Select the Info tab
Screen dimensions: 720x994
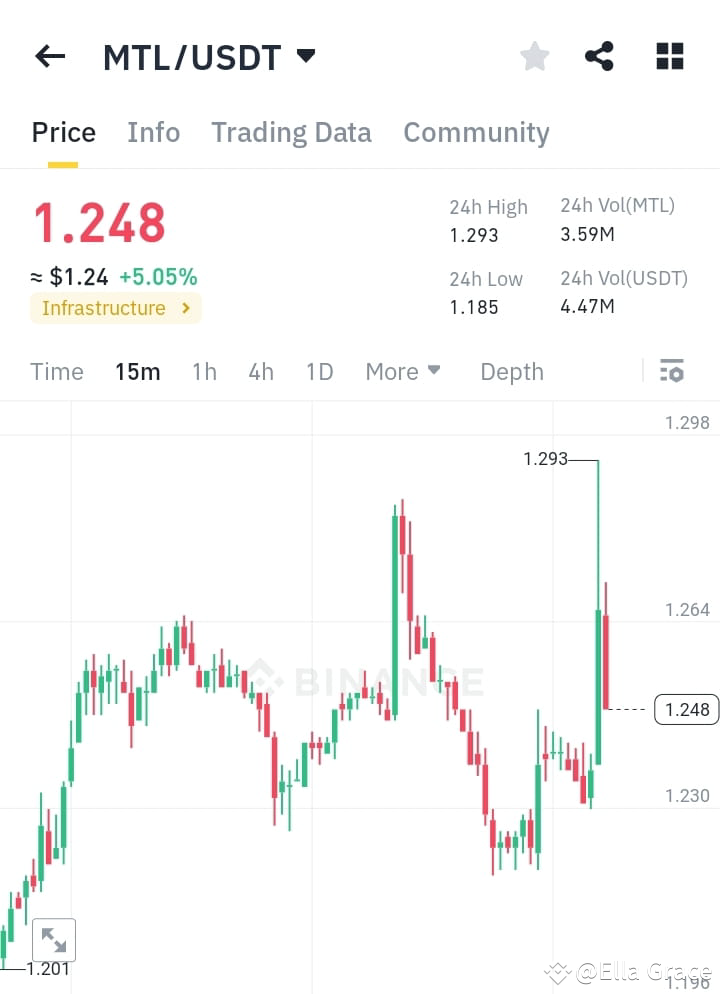click(x=153, y=132)
